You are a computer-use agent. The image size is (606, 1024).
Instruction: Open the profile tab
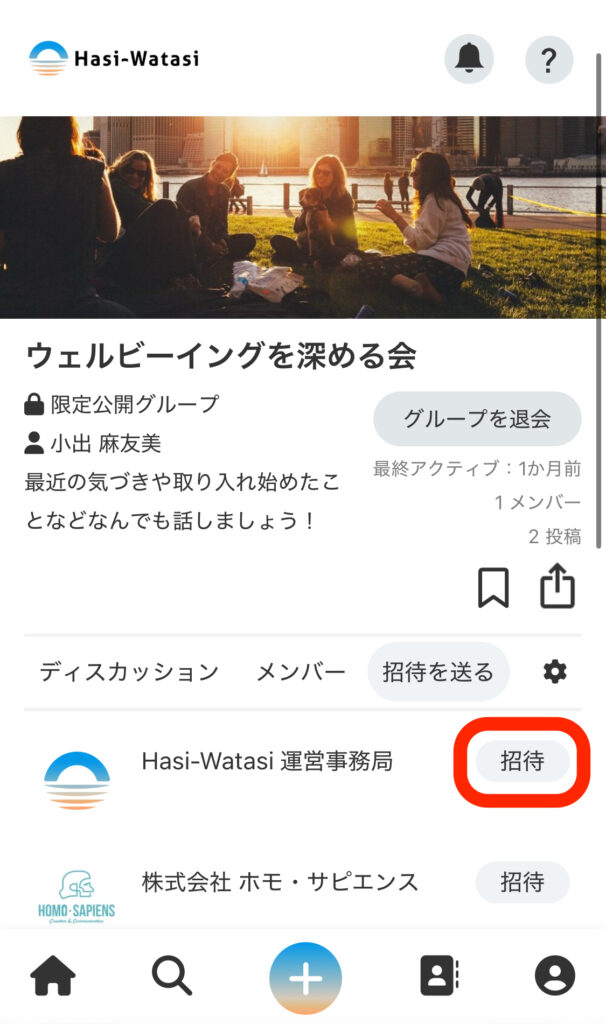554,976
